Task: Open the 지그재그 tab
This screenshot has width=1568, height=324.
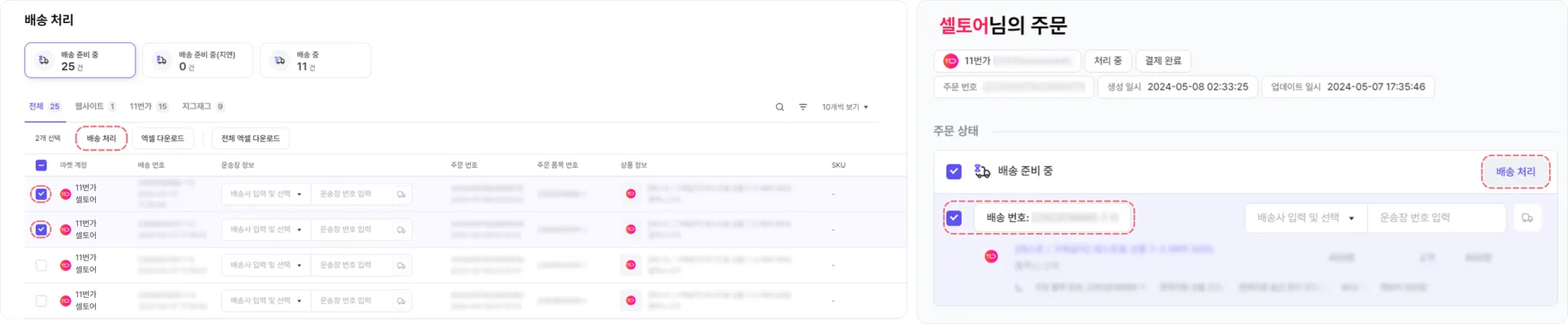Action: [203, 106]
